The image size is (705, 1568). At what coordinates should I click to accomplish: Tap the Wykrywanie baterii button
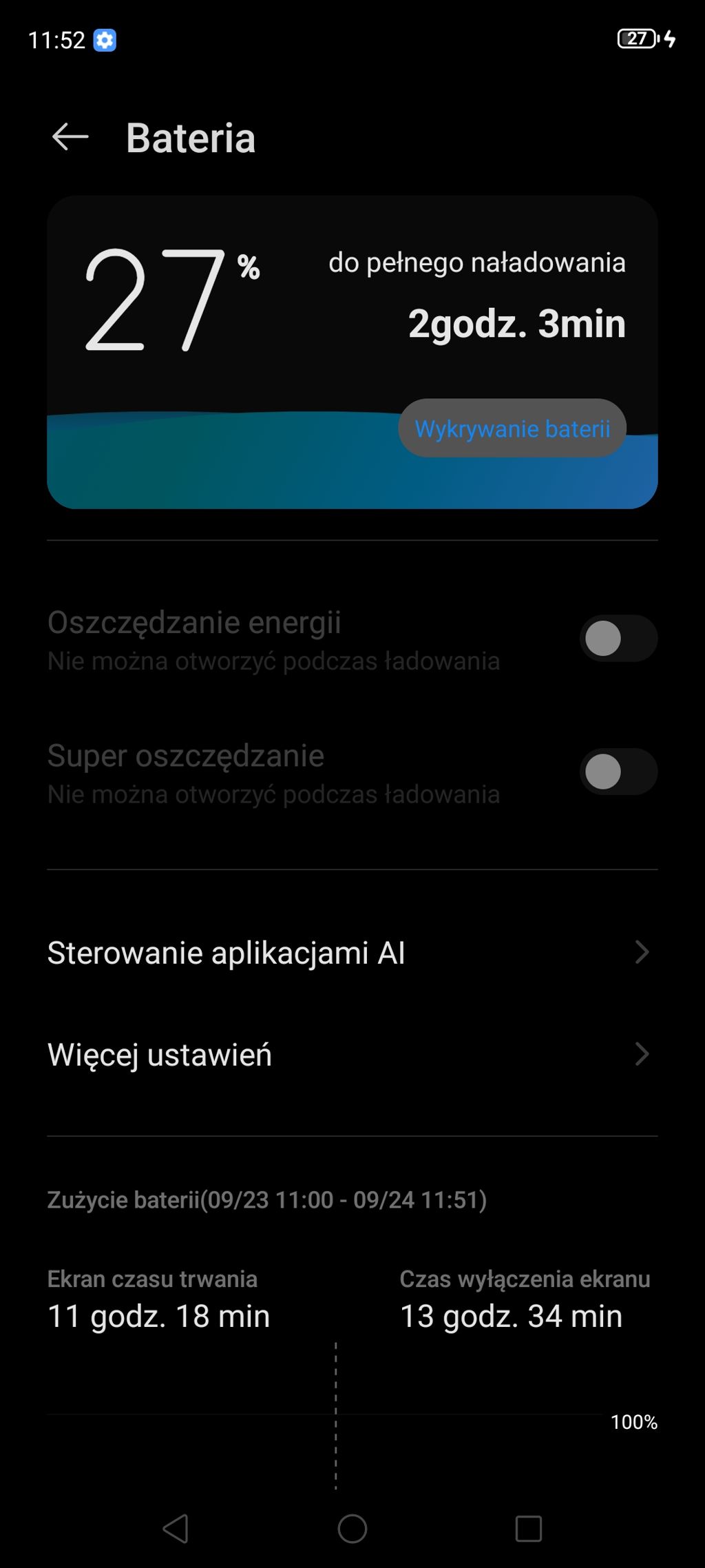512,429
